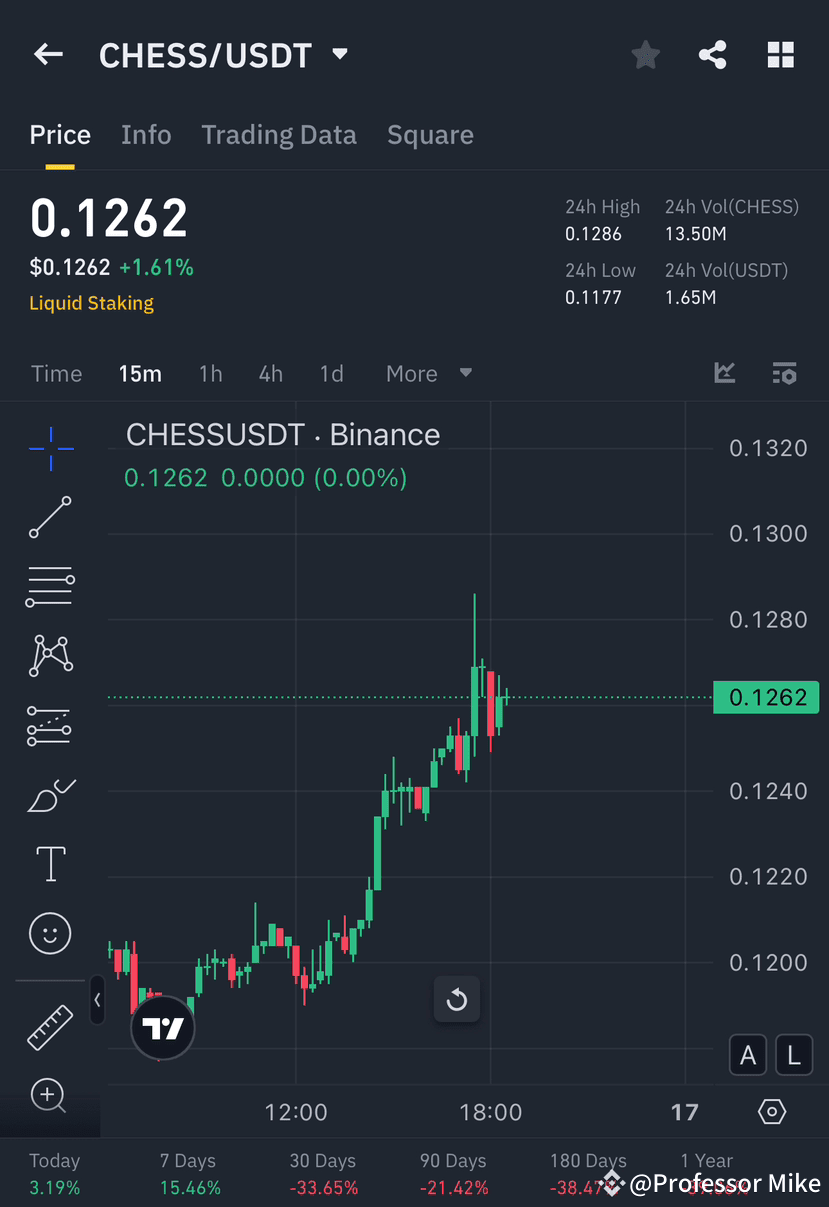The height and width of the screenshot is (1207, 829).
Task: Toggle the favorite star for CHESS/USDT
Action: (645, 55)
